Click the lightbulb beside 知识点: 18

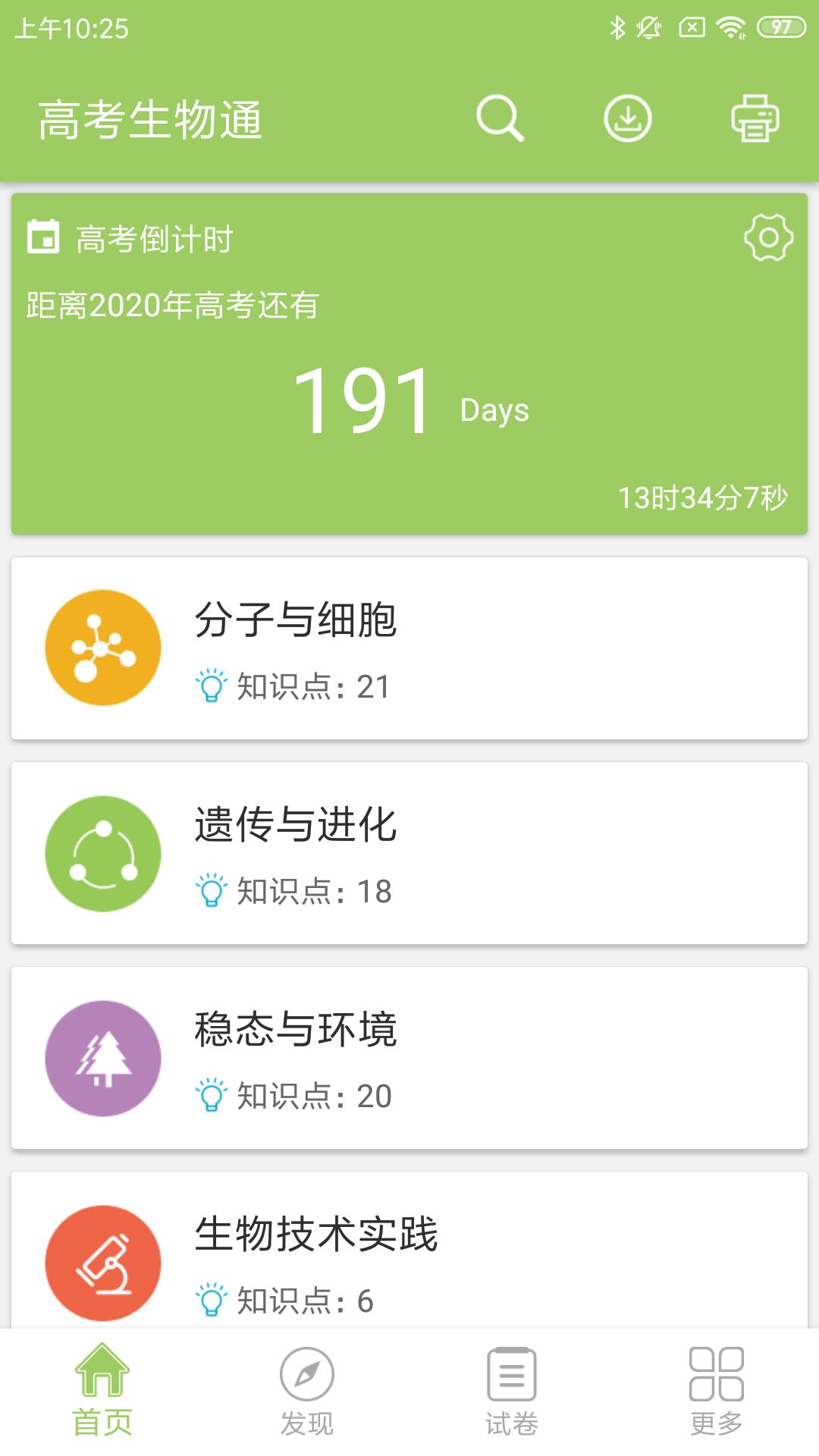tap(213, 893)
